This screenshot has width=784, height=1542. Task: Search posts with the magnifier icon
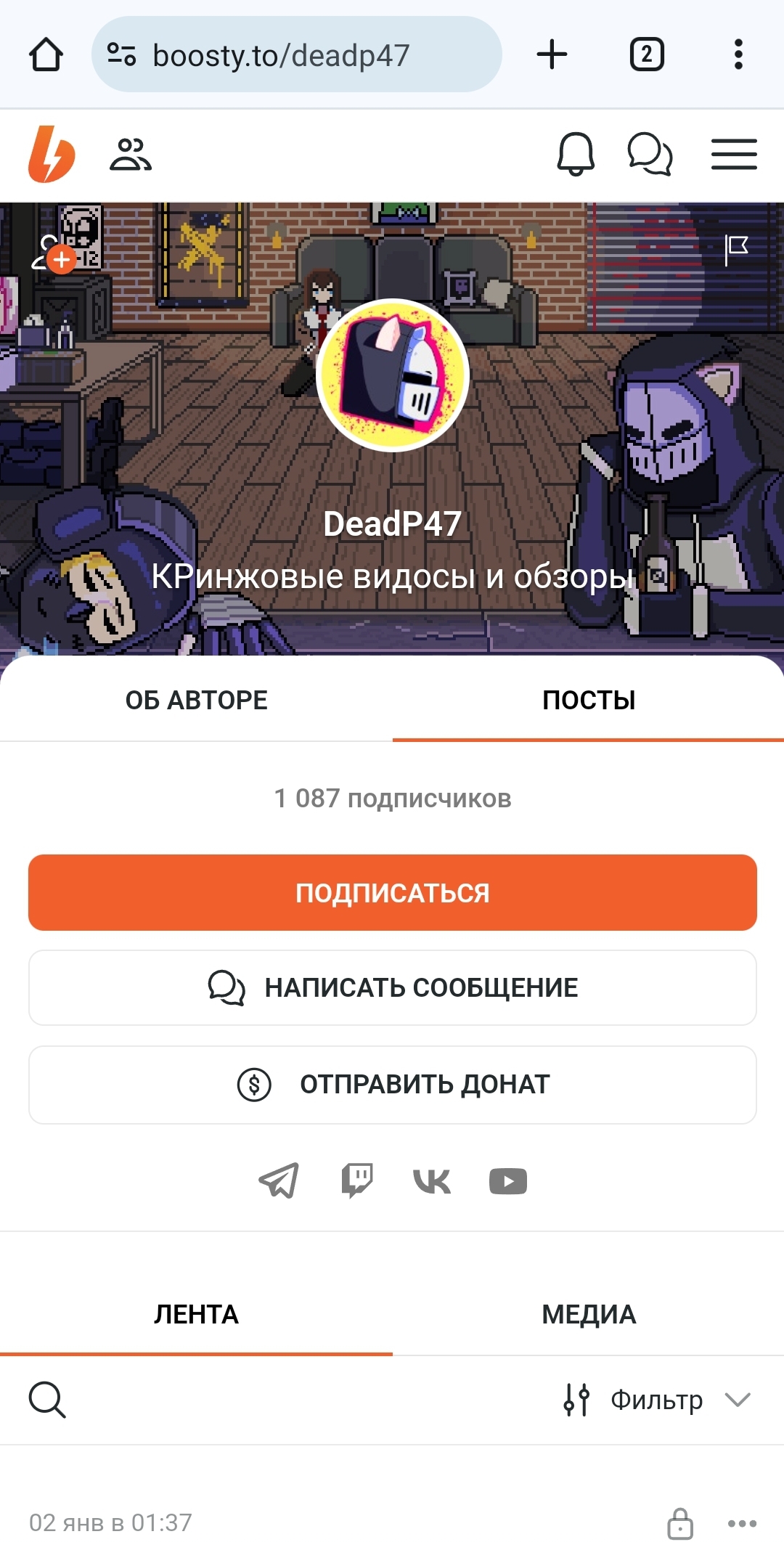47,1399
